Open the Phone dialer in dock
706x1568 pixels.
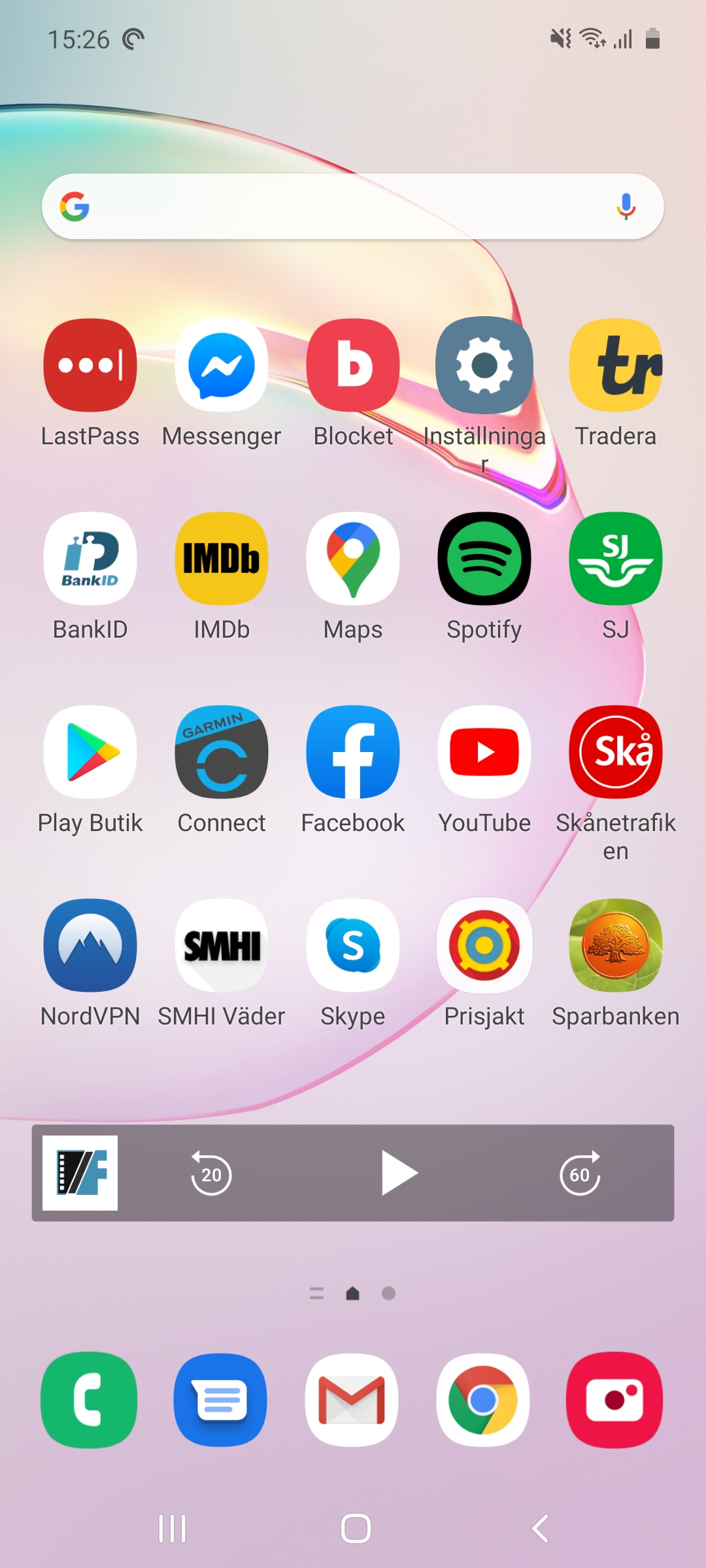[x=89, y=1399]
